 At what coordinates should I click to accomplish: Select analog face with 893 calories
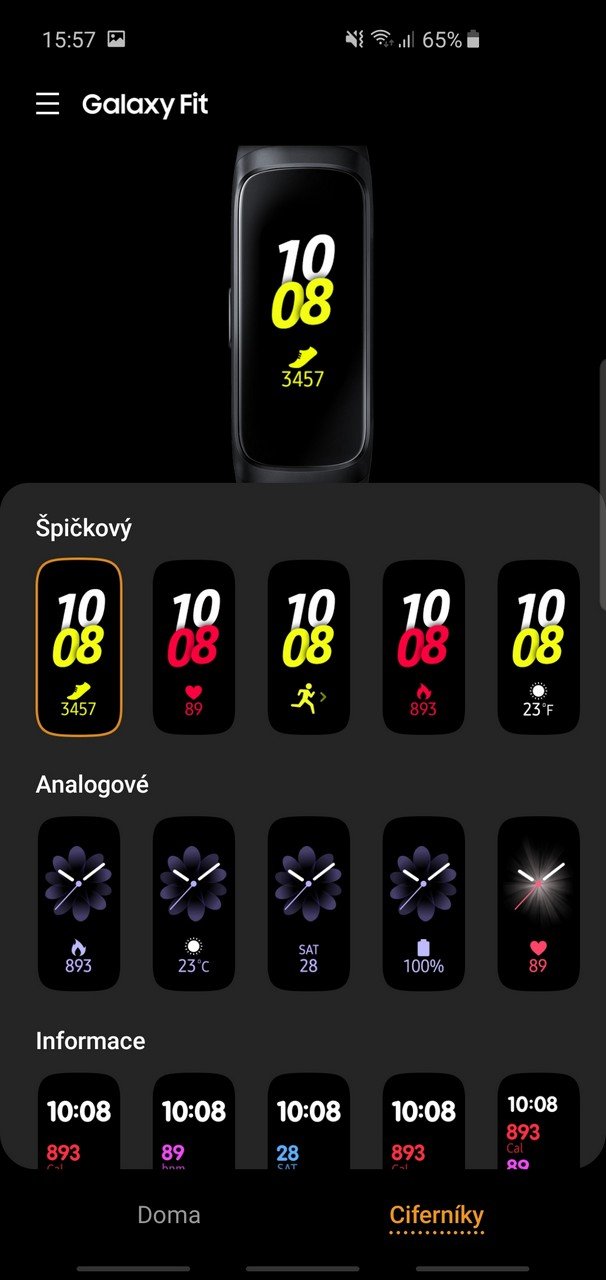pos(79,904)
